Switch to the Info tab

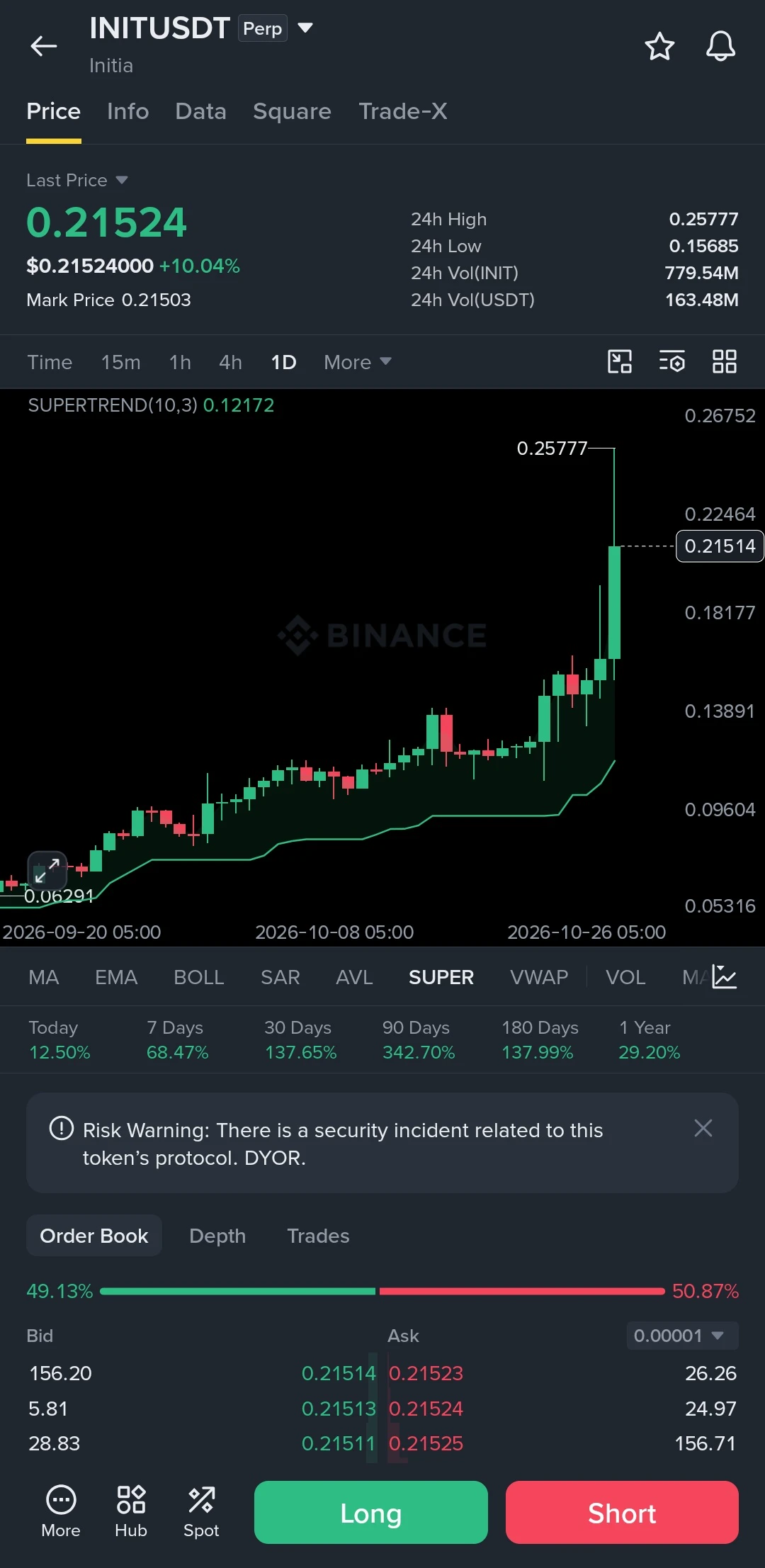coord(127,111)
